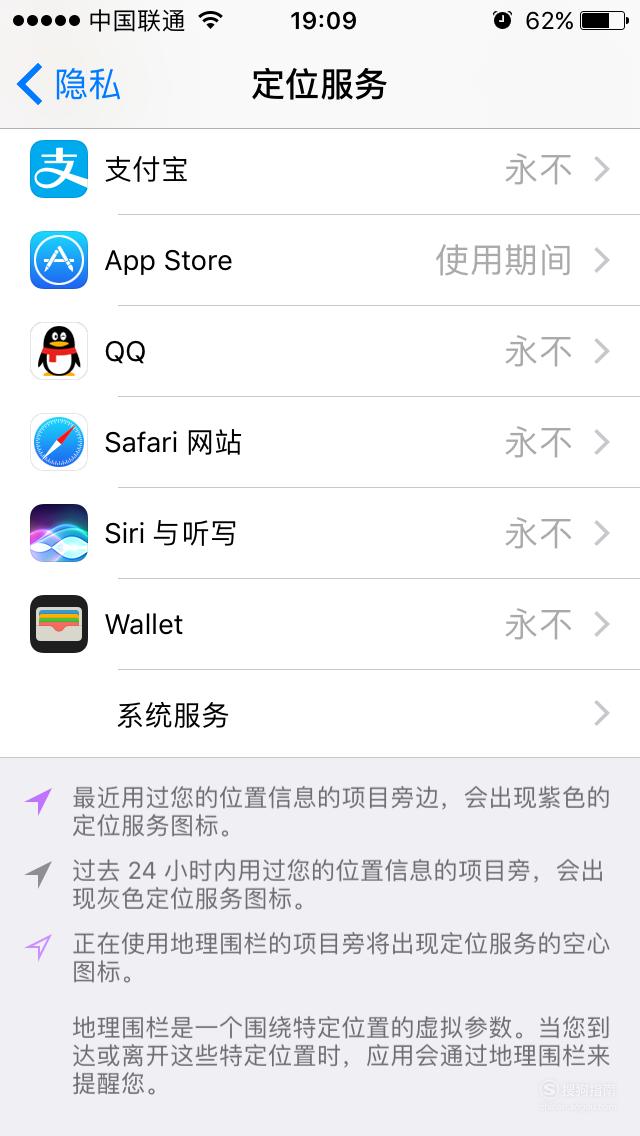Viewport: 640px width, 1136px height.
Task: Open 系统服务 settings
Action: click(320, 714)
